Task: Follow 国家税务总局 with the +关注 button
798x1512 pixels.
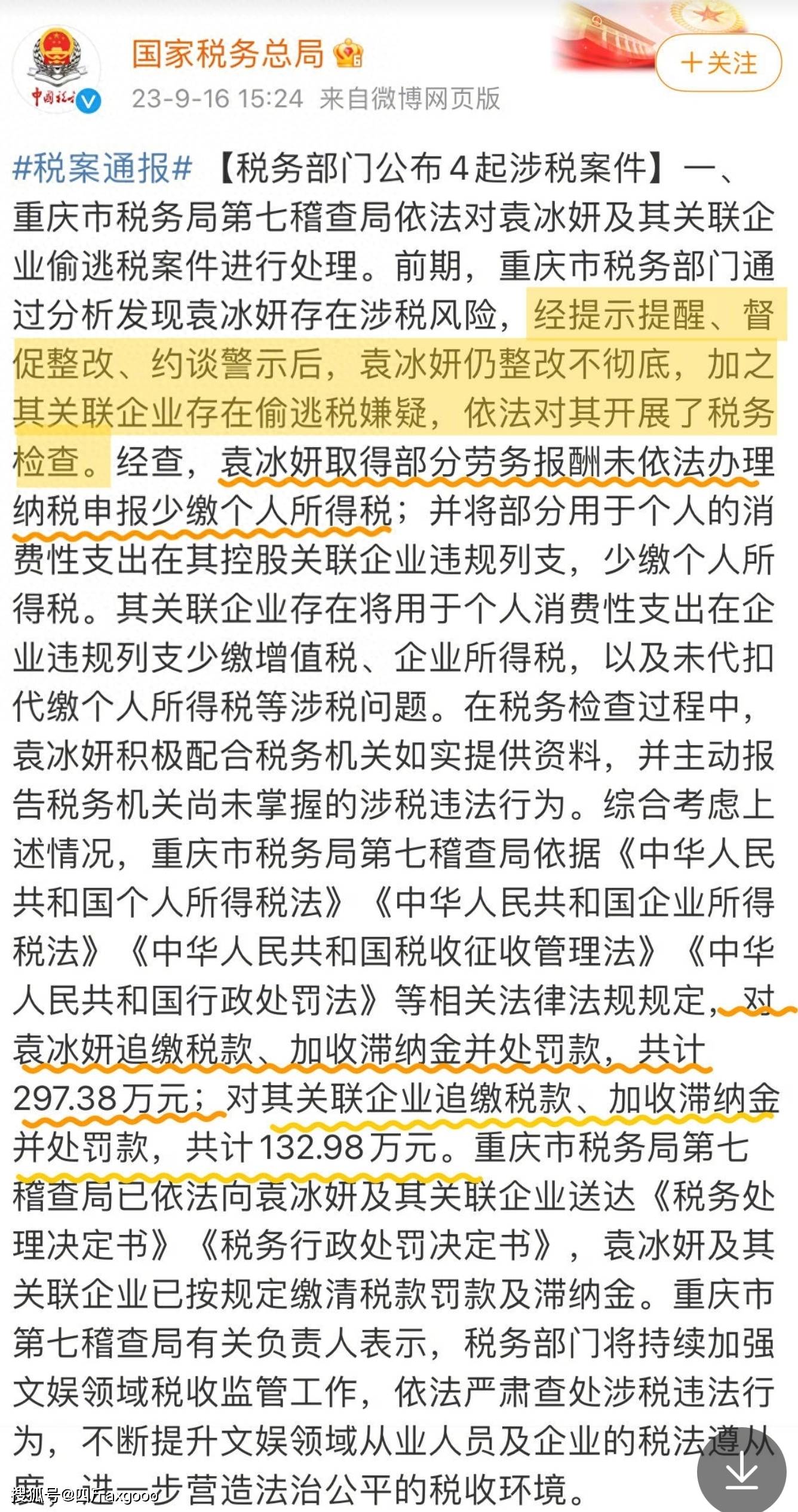Action: (x=718, y=63)
